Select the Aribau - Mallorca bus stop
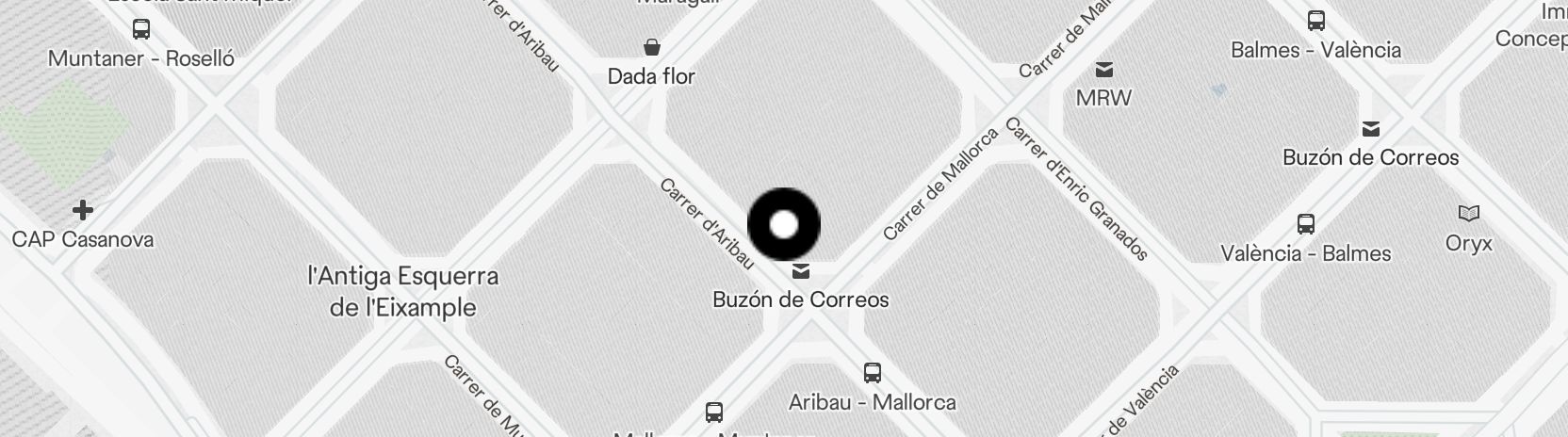The height and width of the screenshot is (437, 1568). 873,373
